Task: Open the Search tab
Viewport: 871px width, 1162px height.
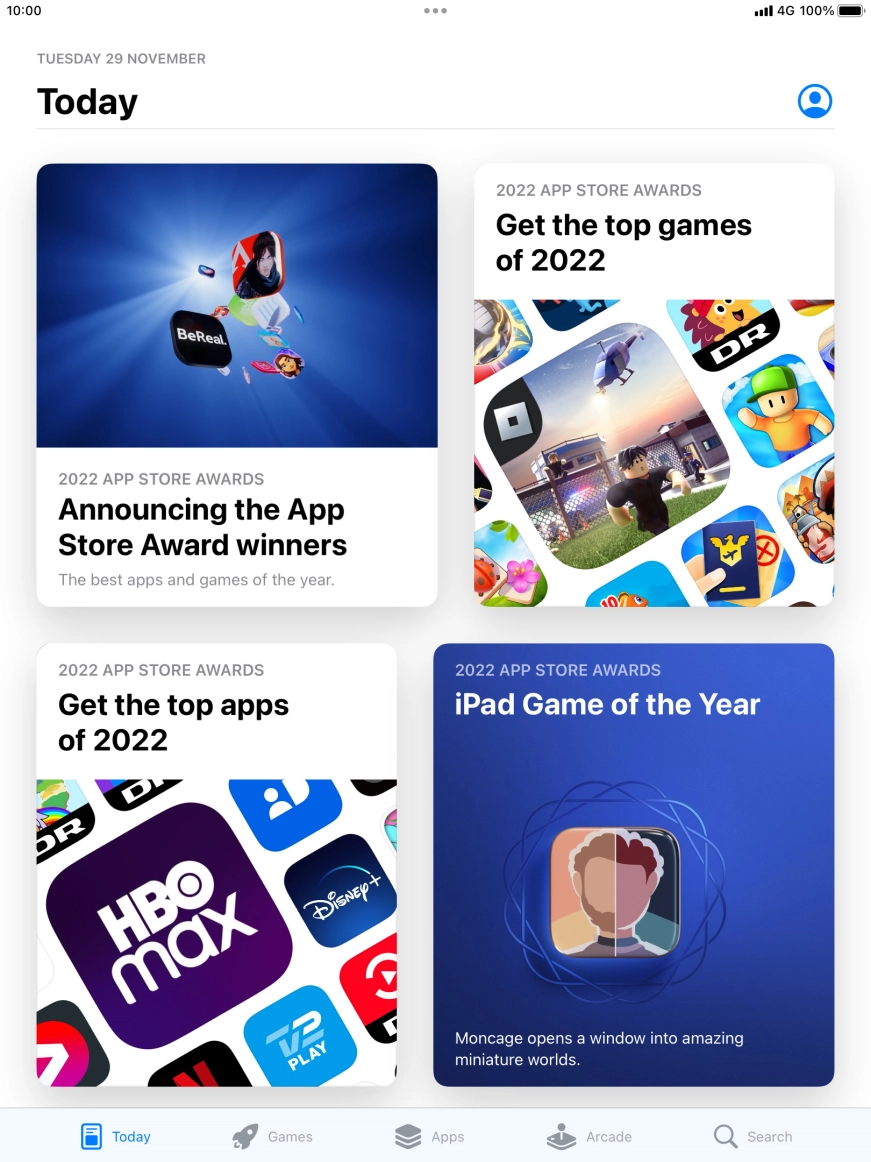Action: click(x=753, y=1136)
